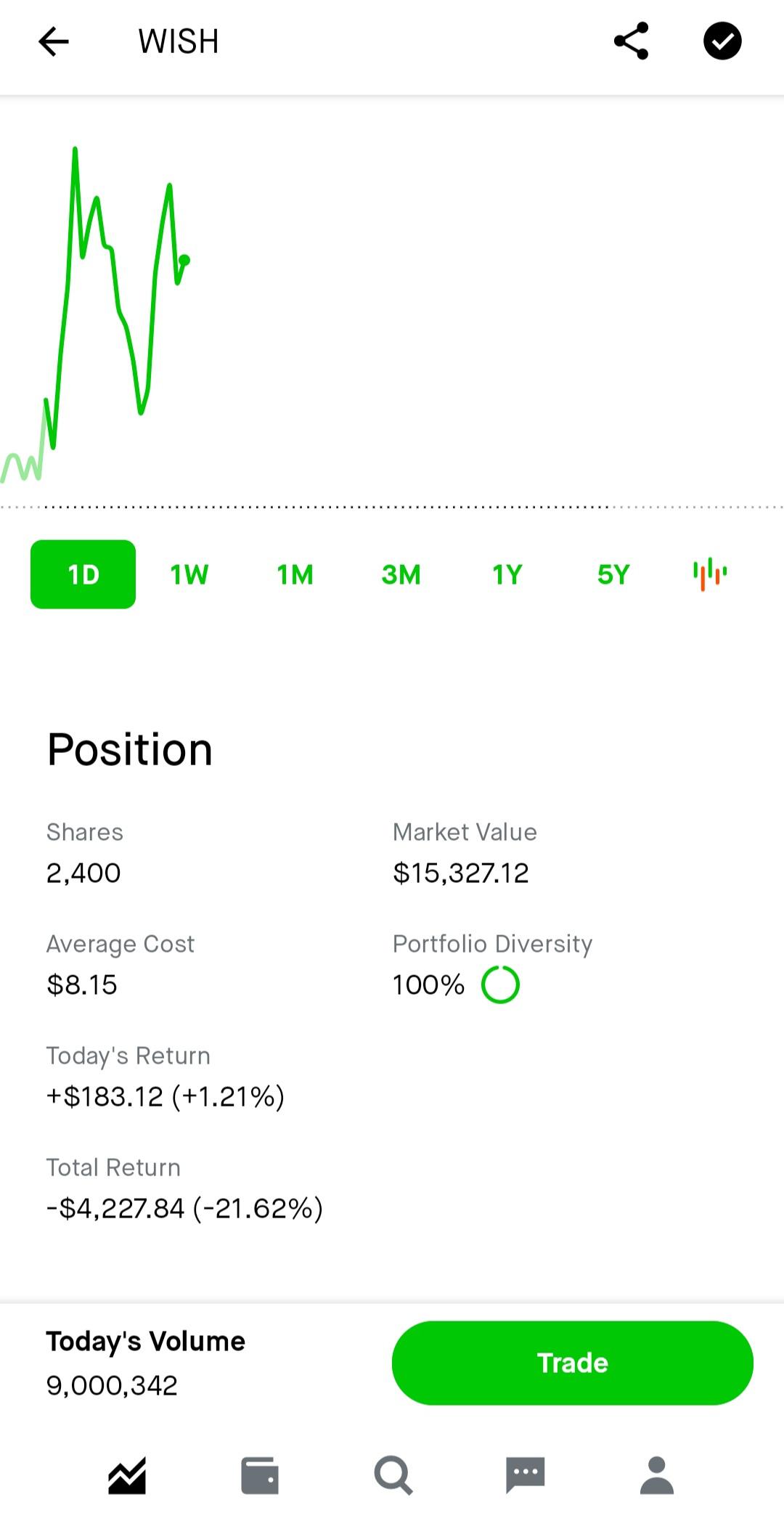Switch to the 1W chart range
784x1521 pixels.
(x=188, y=574)
